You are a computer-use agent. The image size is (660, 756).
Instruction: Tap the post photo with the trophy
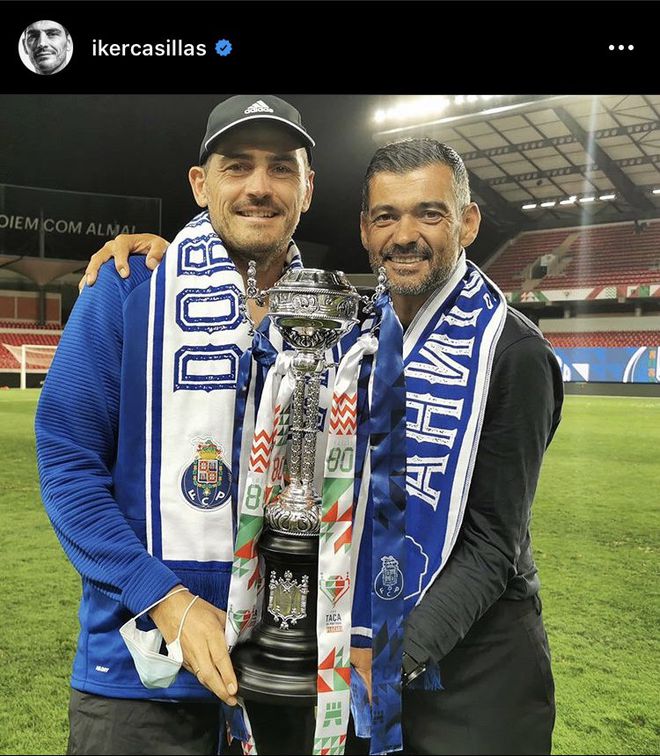coord(330,425)
